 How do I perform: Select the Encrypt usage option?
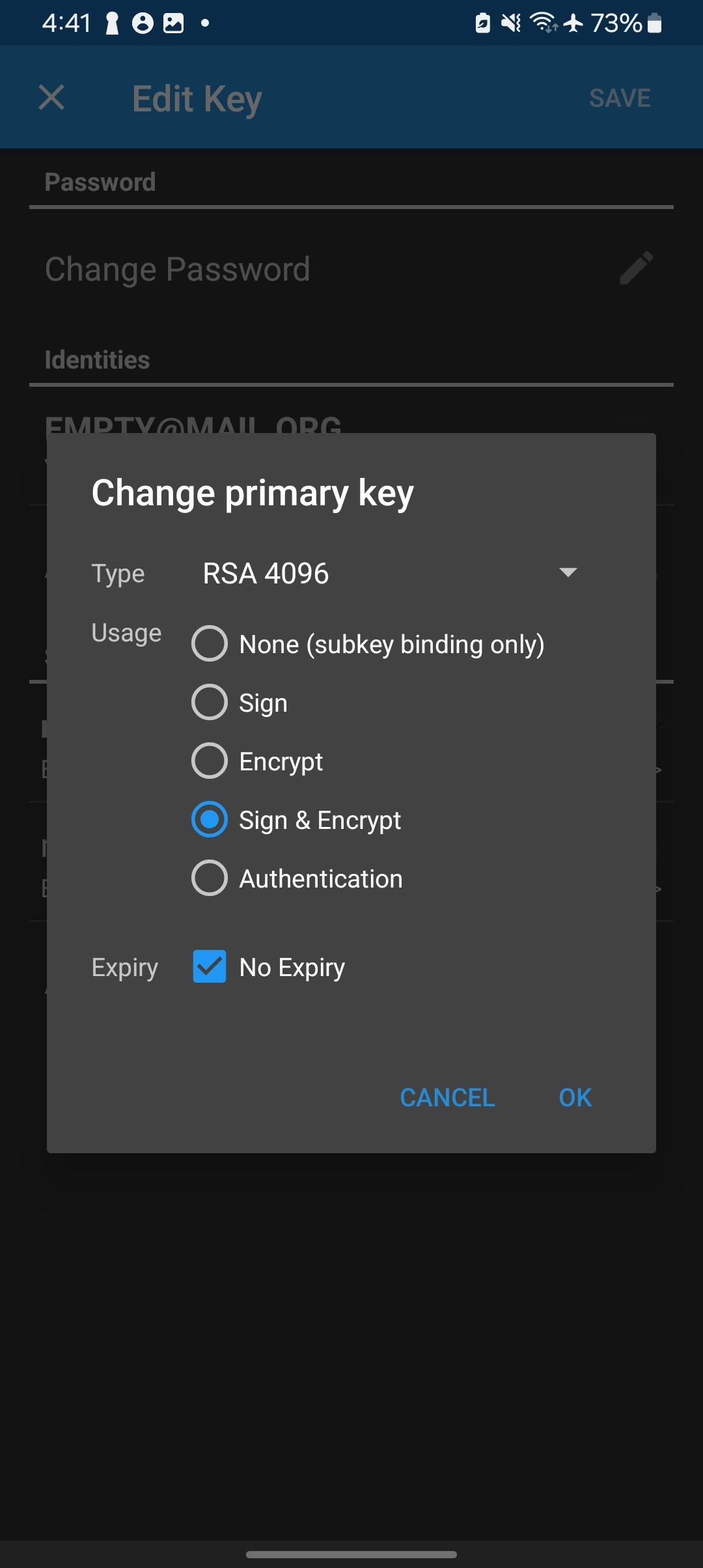pos(209,761)
